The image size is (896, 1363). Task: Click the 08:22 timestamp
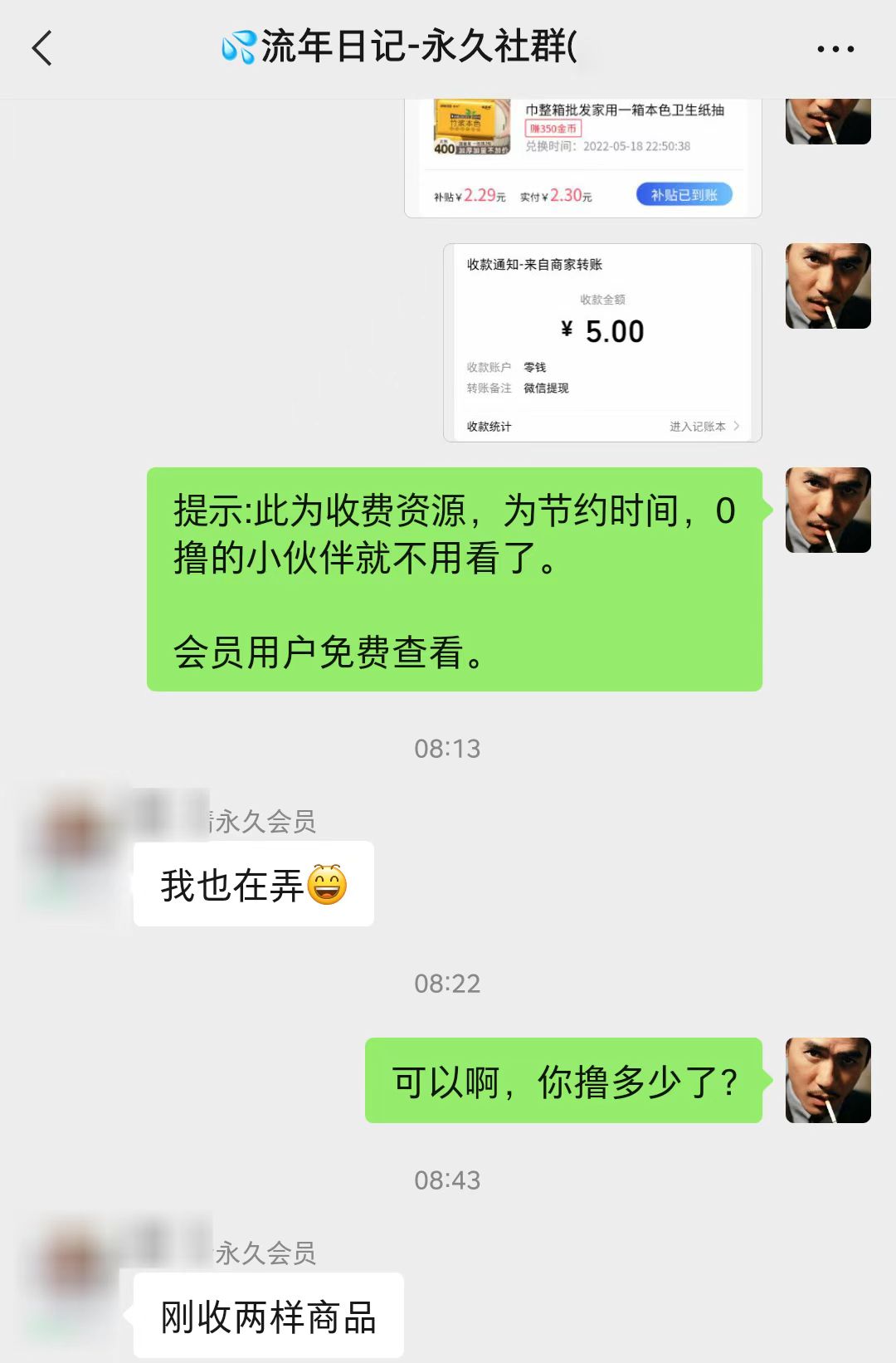tap(447, 984)
